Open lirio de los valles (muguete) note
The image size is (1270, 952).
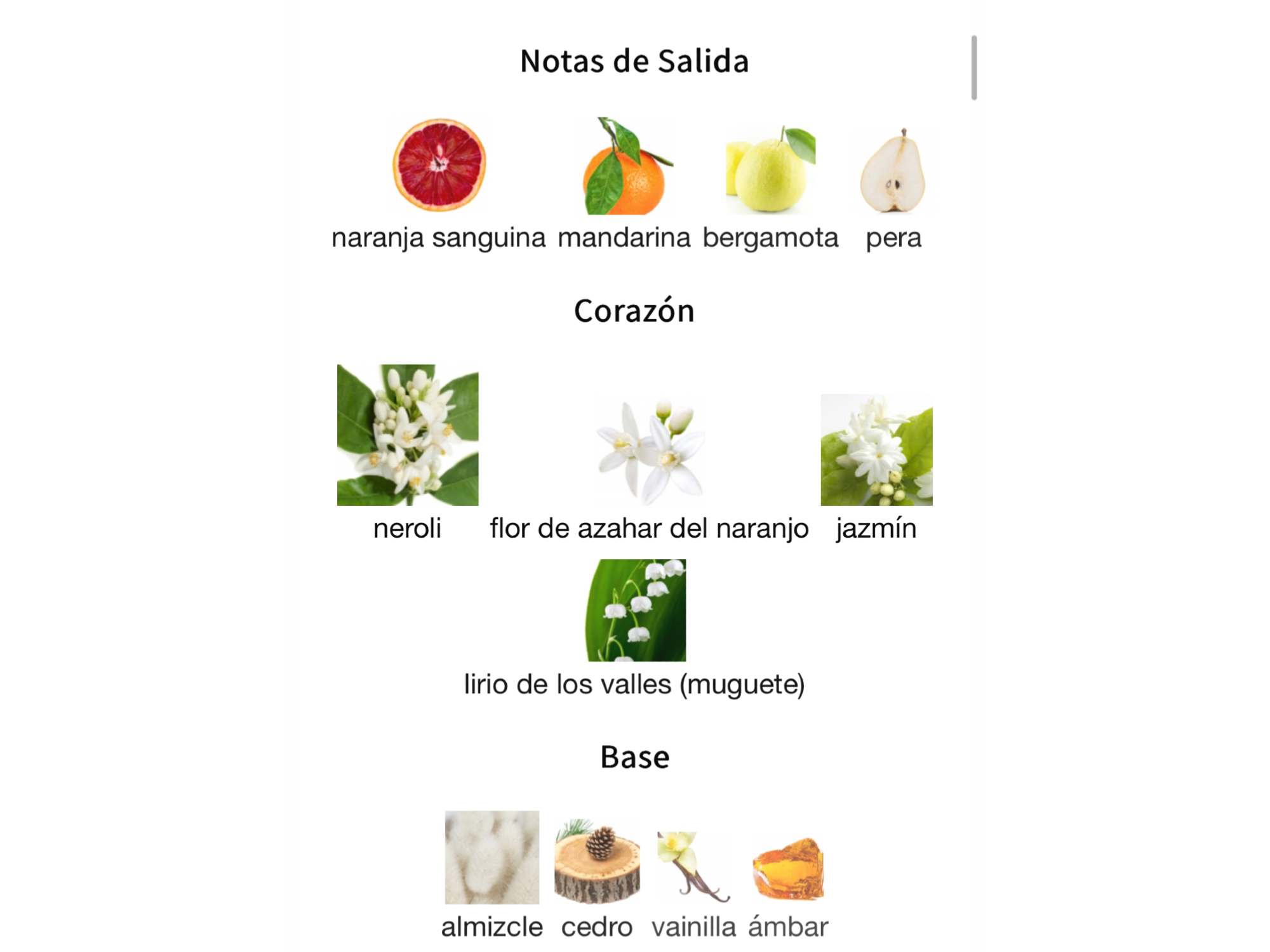[x=635, y=610]
